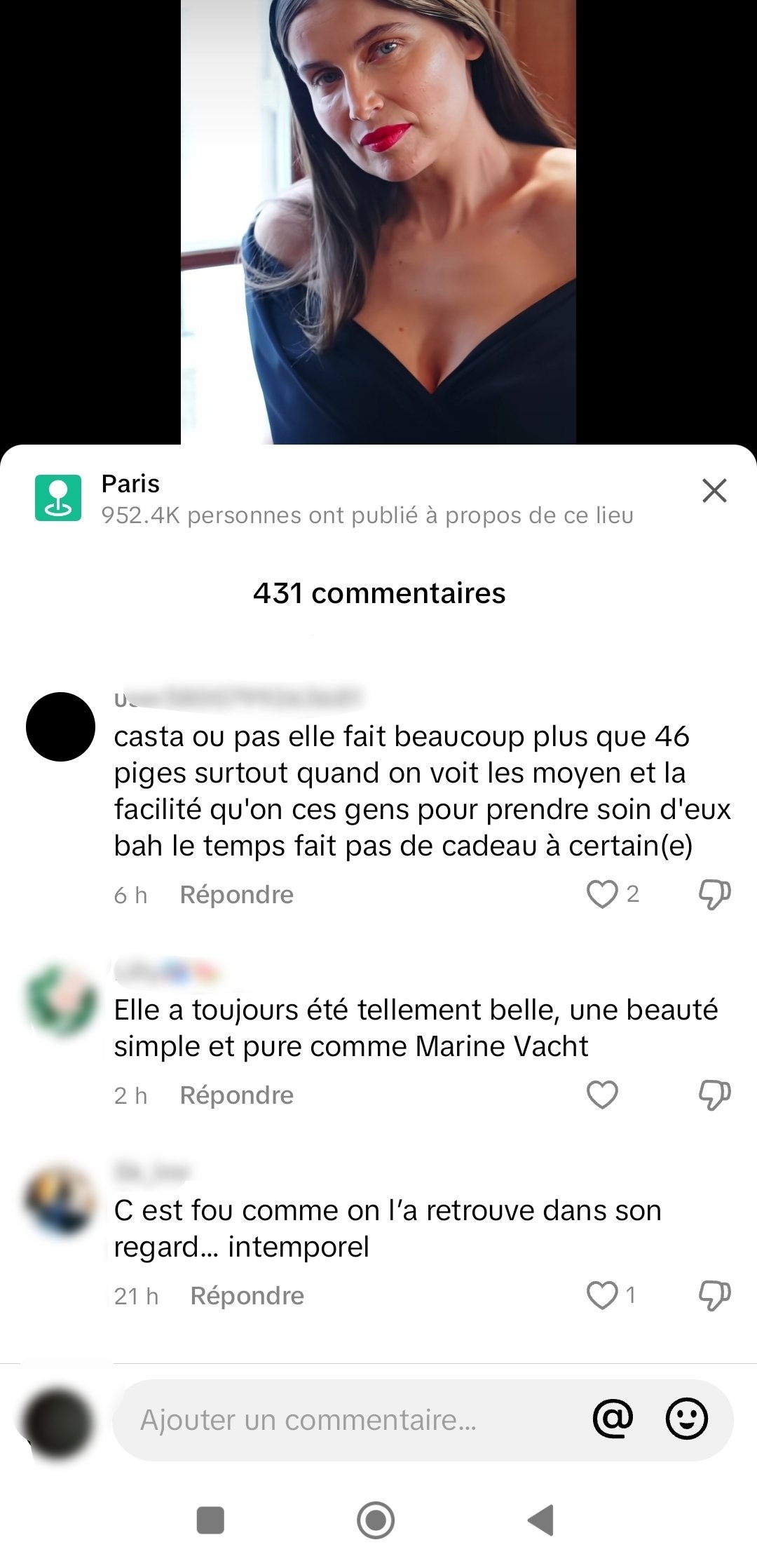Like the comment starting 'casta ou pas'
Screen dimensions: 757x1568
(x=602, y=894)
